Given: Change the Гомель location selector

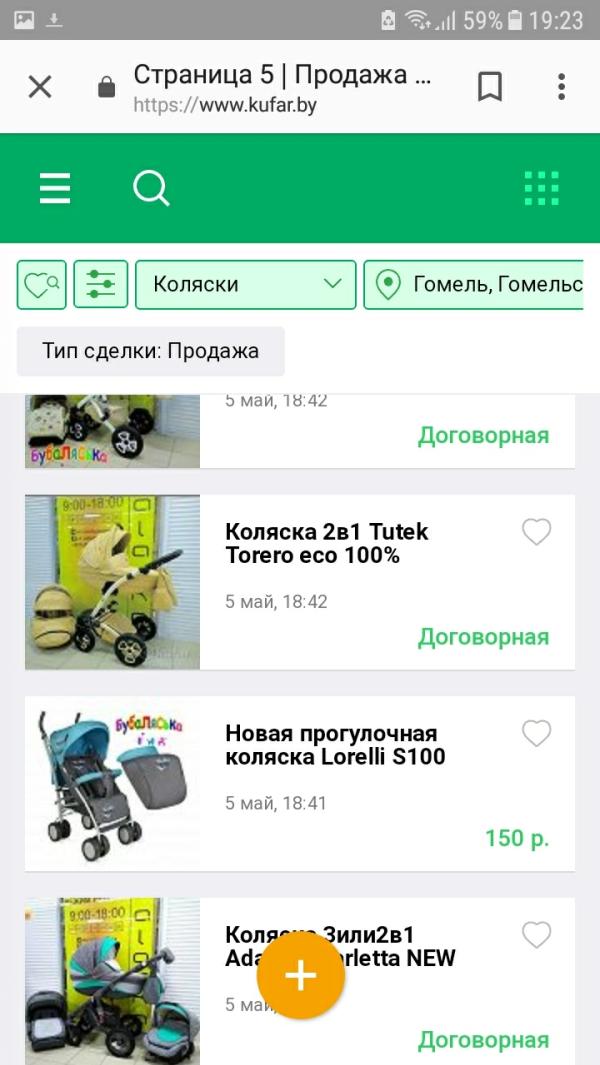Looking at the screenshot, I should pyautogui.click(x=475, y=285).
